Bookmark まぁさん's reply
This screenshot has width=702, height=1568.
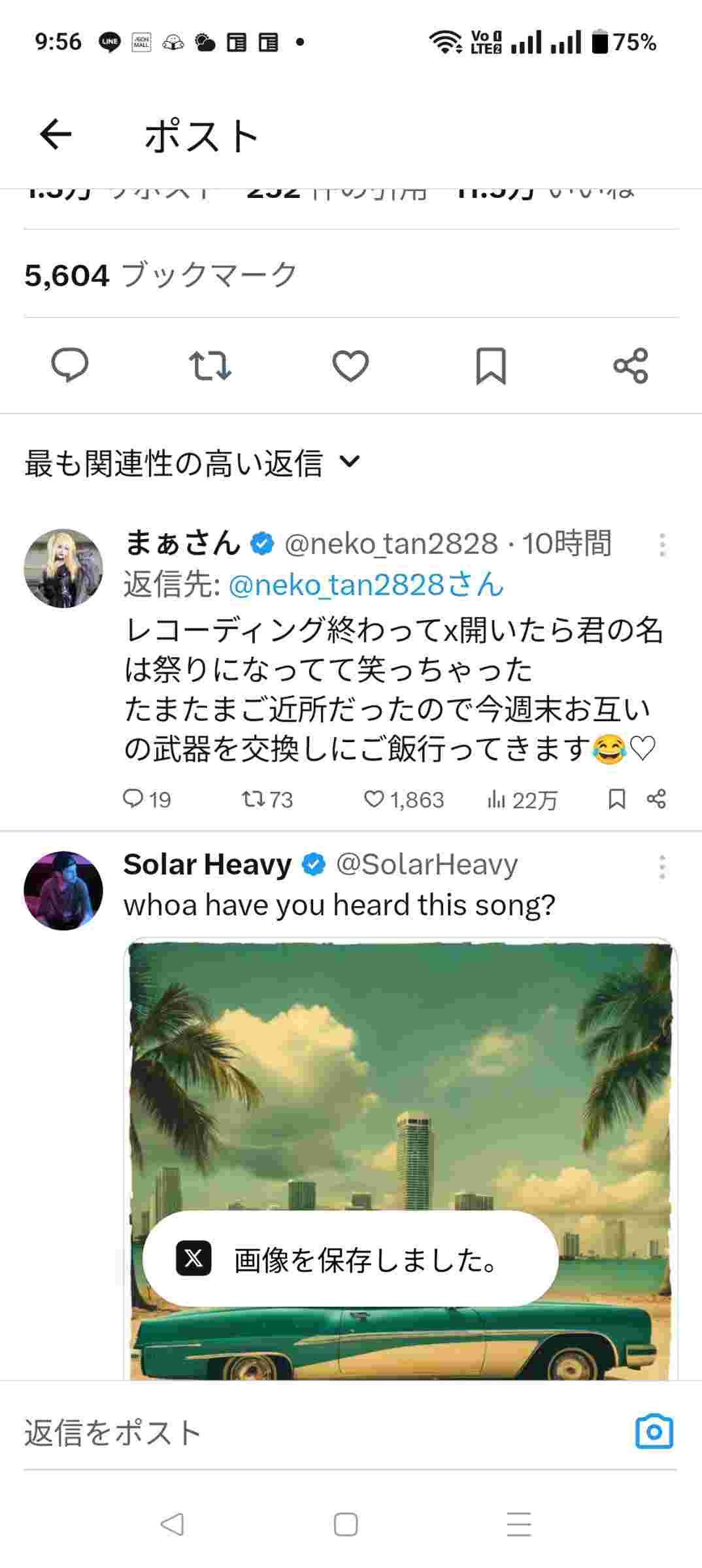pos(616,799)
